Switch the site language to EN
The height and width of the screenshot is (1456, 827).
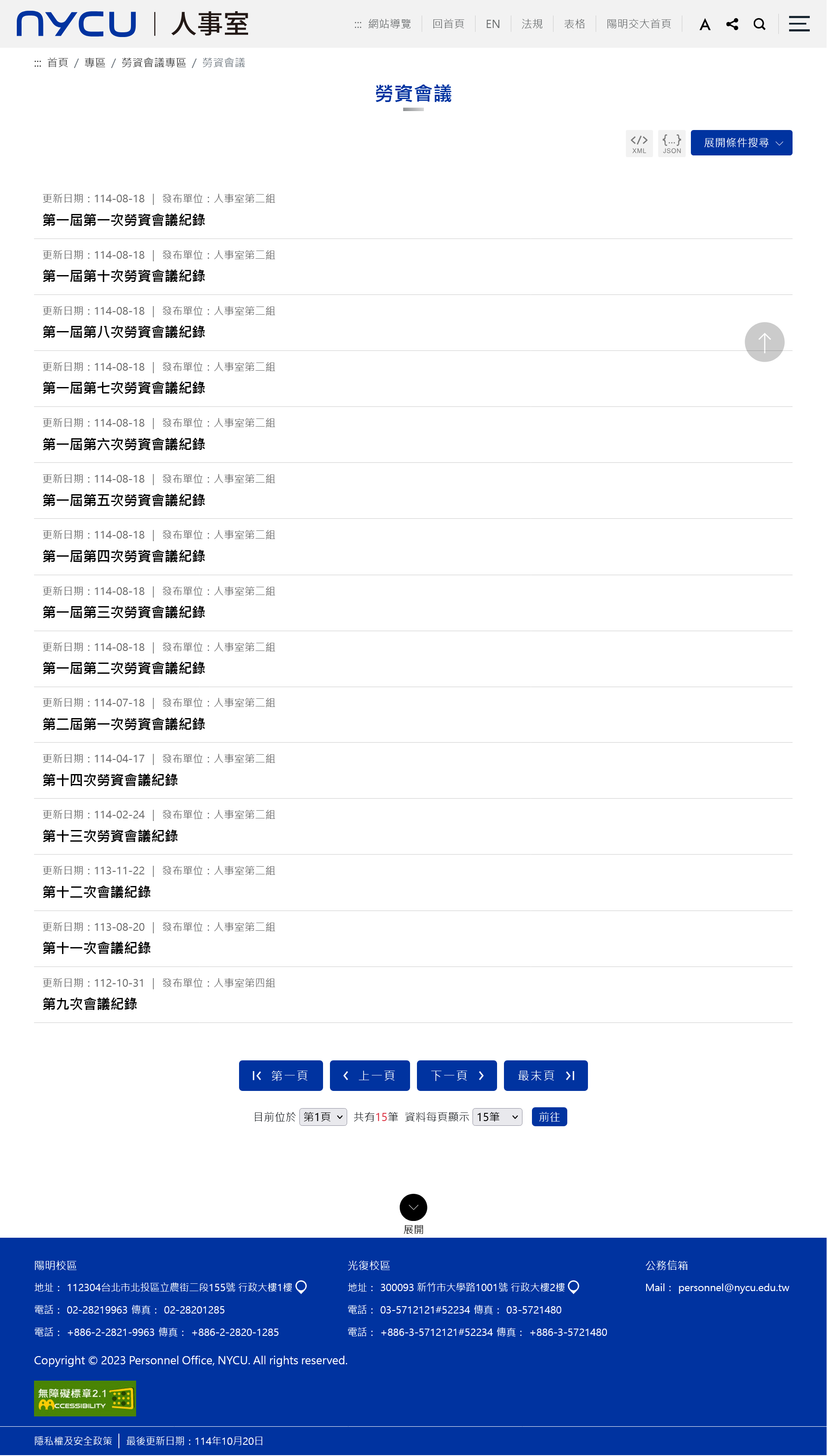492,24
